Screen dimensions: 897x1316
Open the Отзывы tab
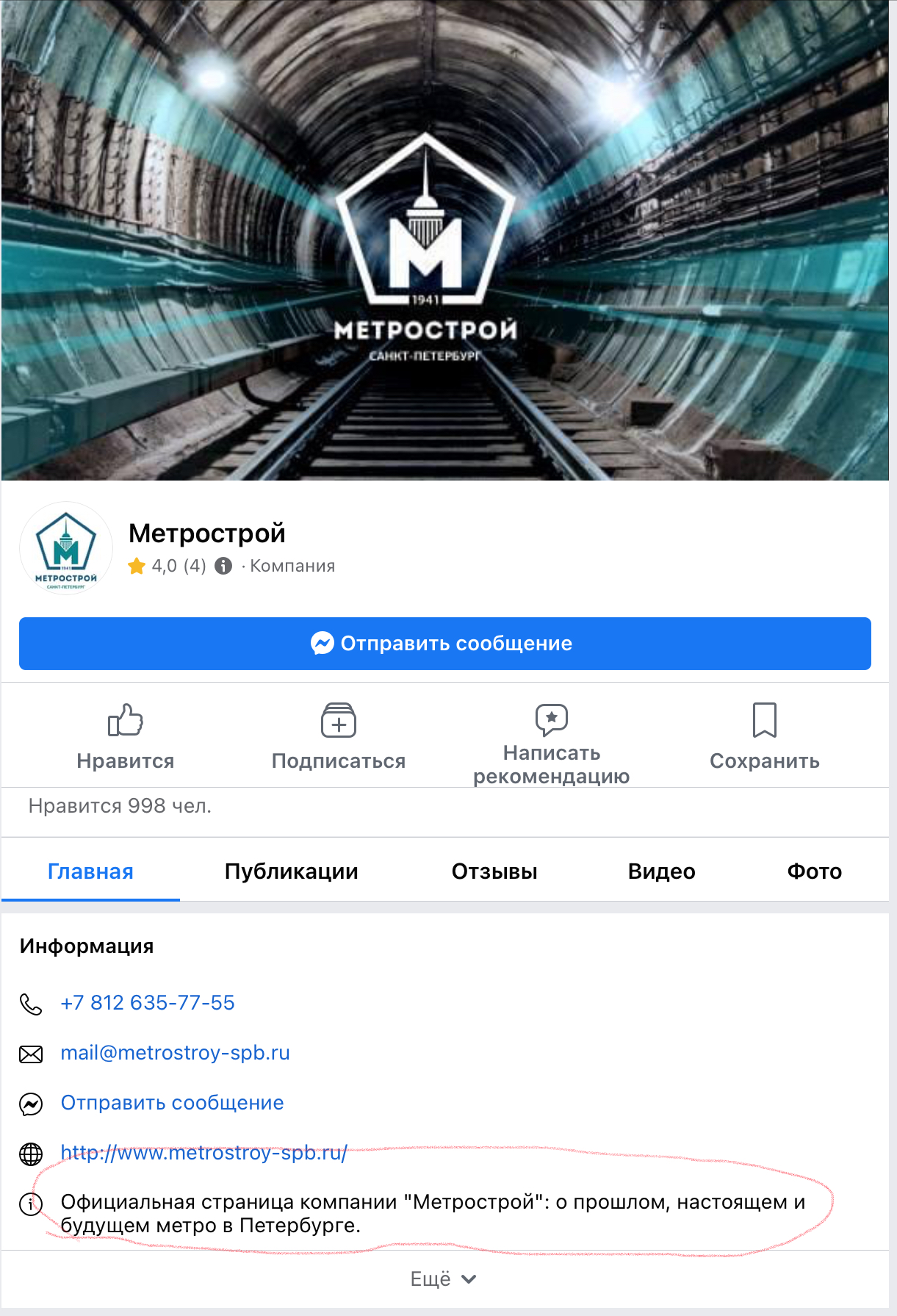pos(494,871)
